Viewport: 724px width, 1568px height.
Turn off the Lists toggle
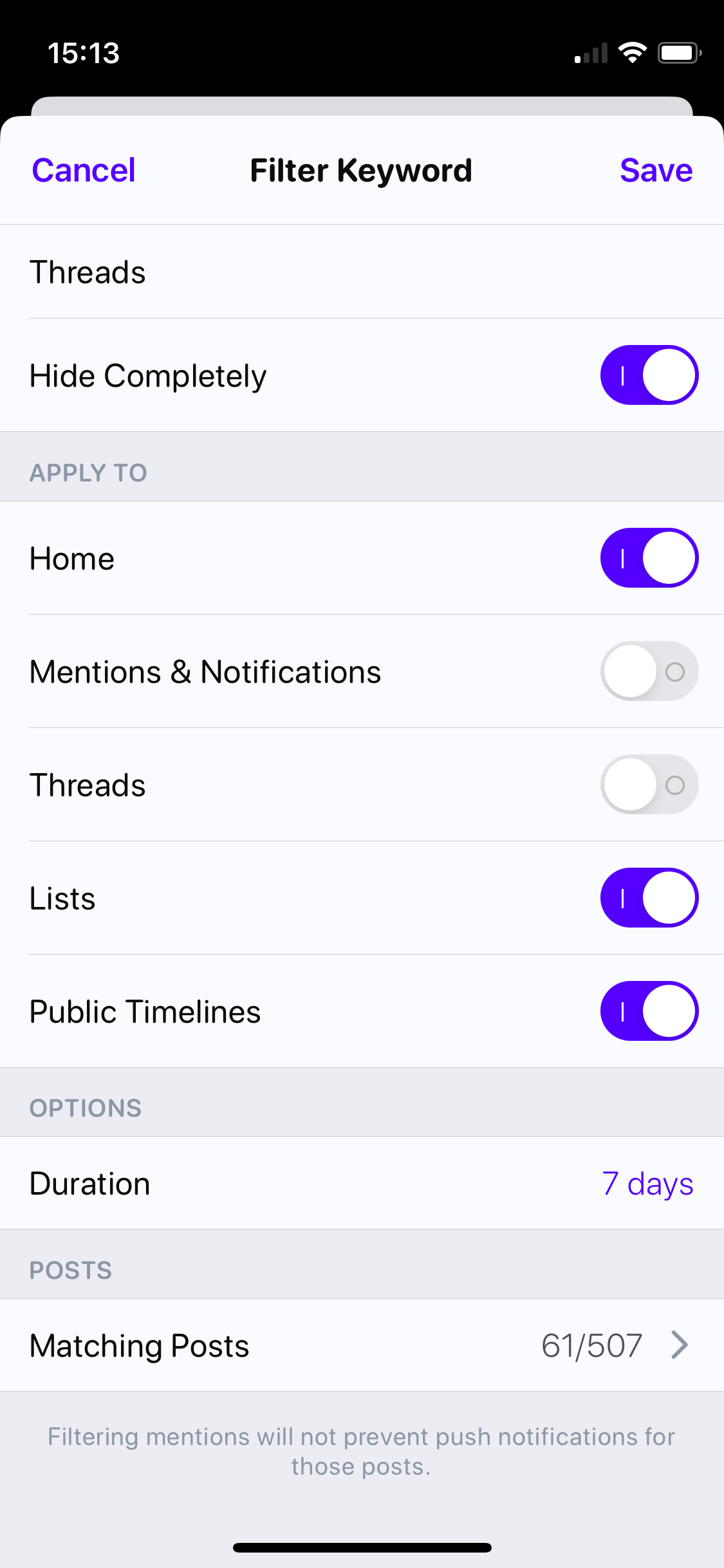pos(649,898)
